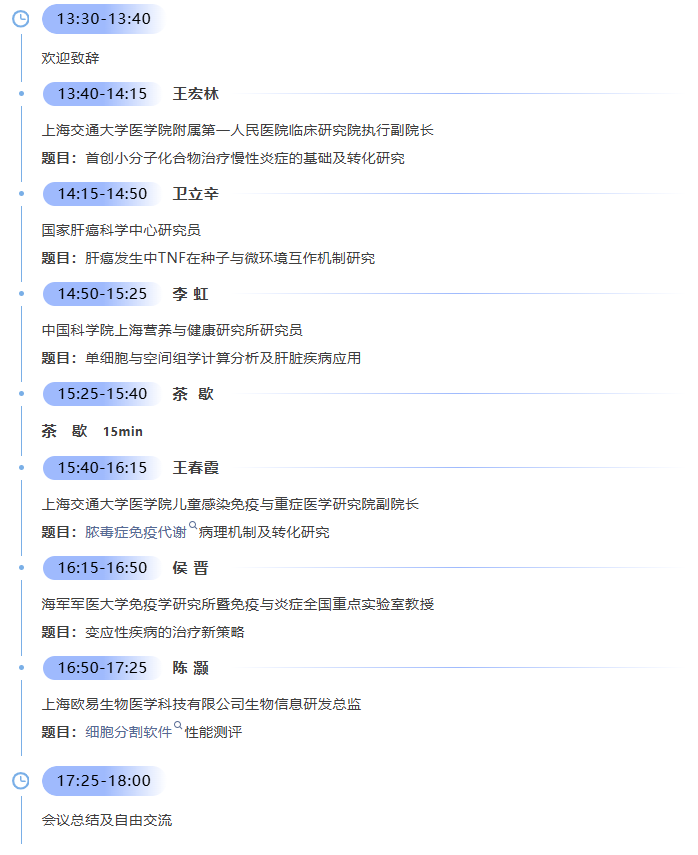This screenshot has height=855, width=698.
Task: Open the 脓毒症免疫代谢 keyword search link
Action: pos(136,532)
